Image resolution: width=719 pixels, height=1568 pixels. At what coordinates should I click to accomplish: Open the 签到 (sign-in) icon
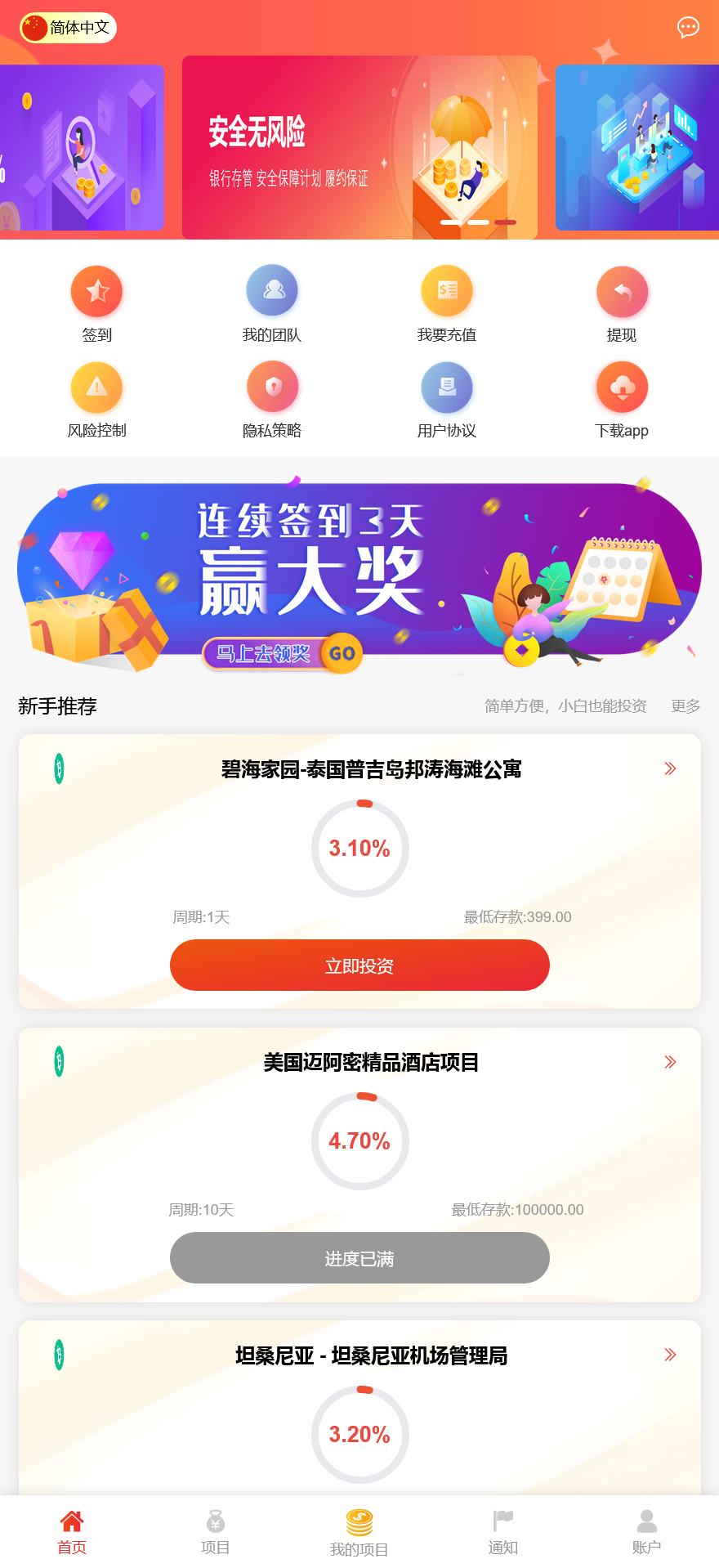[96, 290]
